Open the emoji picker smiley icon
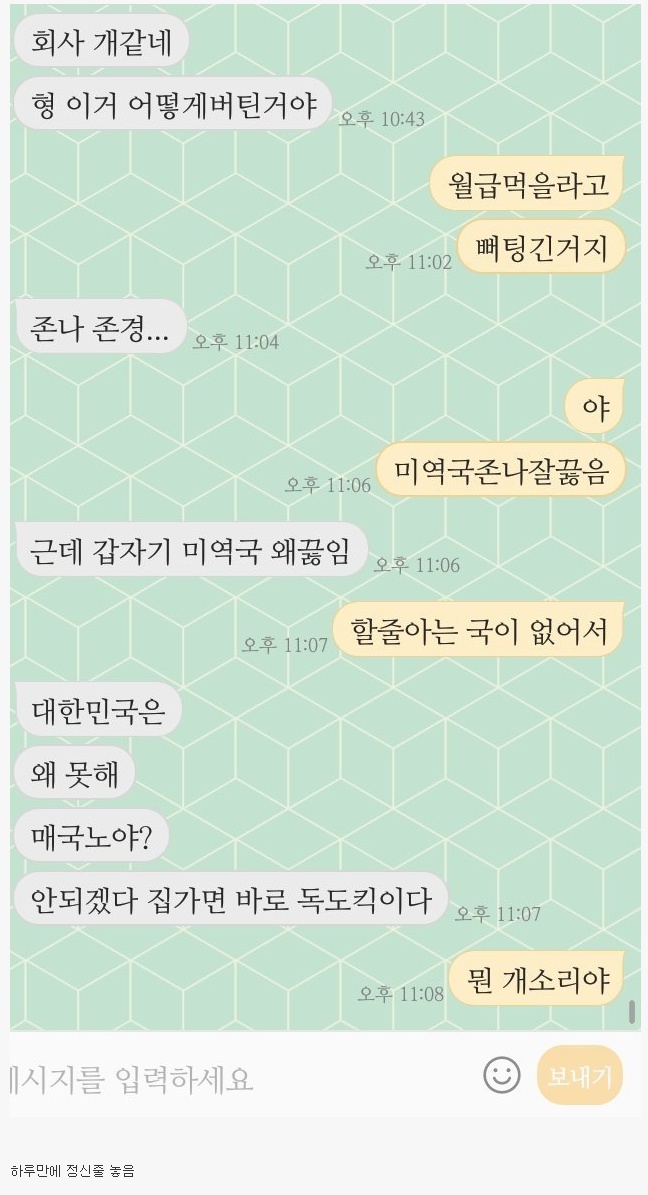This screenshot has width=648, height=1195. [502, 1075]
